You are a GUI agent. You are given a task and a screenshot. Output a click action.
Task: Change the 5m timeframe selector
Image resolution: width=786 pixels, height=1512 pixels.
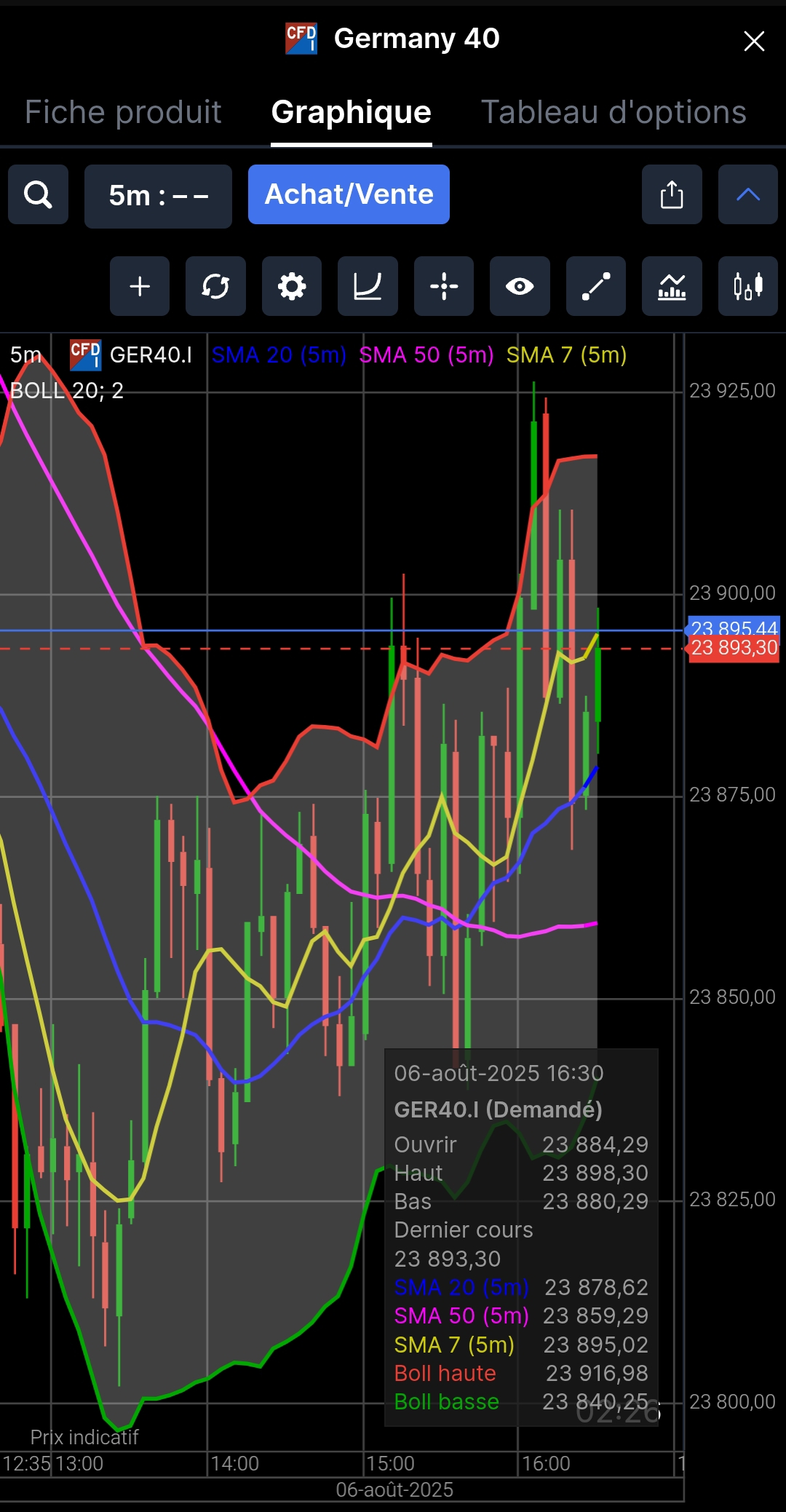pyautogui.click(x=158, y=196)
